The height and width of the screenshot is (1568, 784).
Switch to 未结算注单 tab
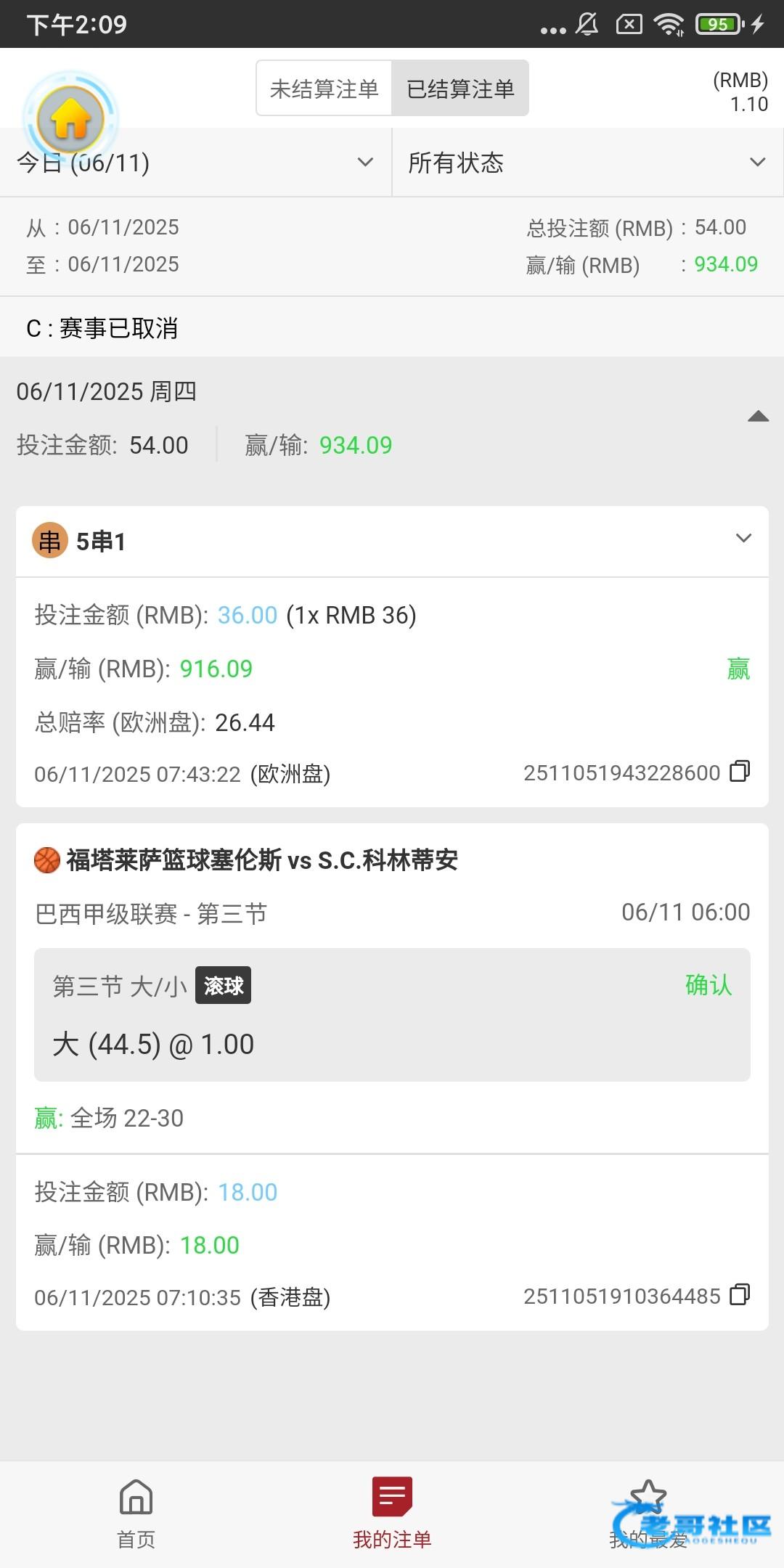click(x=324, y=89)
